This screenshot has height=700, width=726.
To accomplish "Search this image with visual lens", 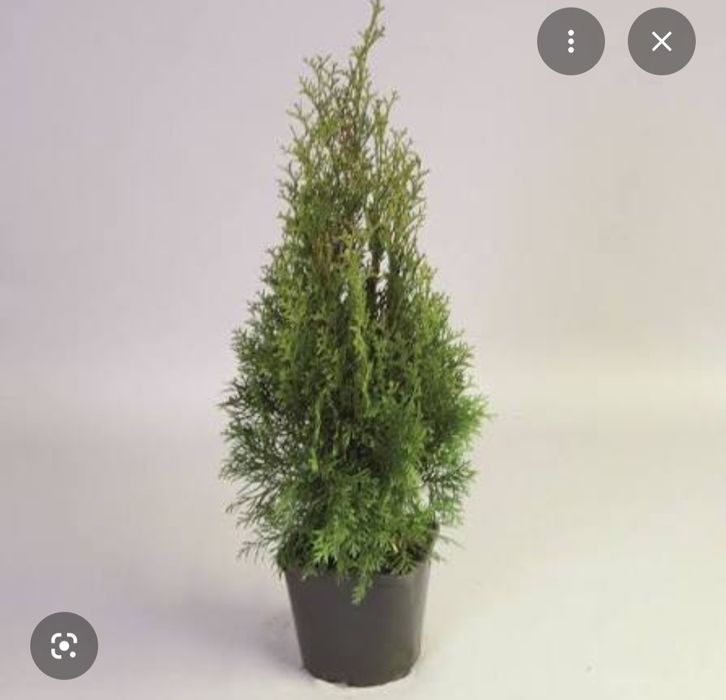I will (x=64, y=646).
